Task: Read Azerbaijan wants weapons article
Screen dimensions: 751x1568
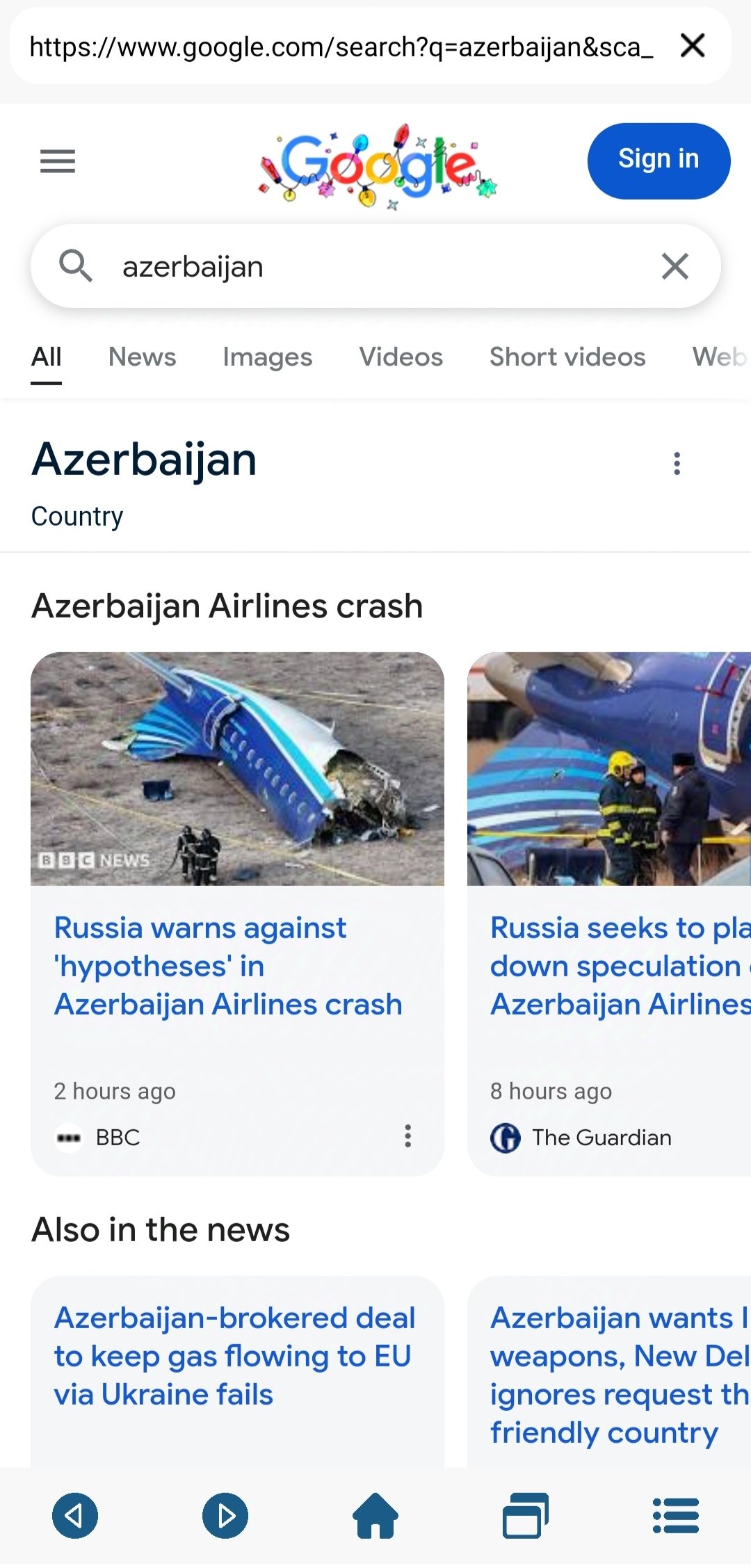Action: (x=619, y=1375)
